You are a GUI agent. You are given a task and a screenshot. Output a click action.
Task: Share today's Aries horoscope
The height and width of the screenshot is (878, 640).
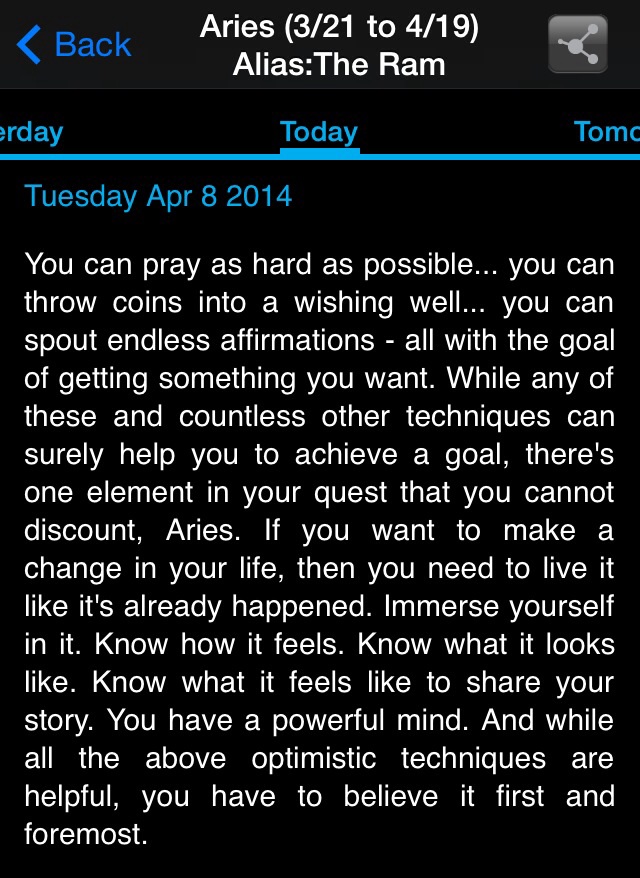click(x=578, y=45)
